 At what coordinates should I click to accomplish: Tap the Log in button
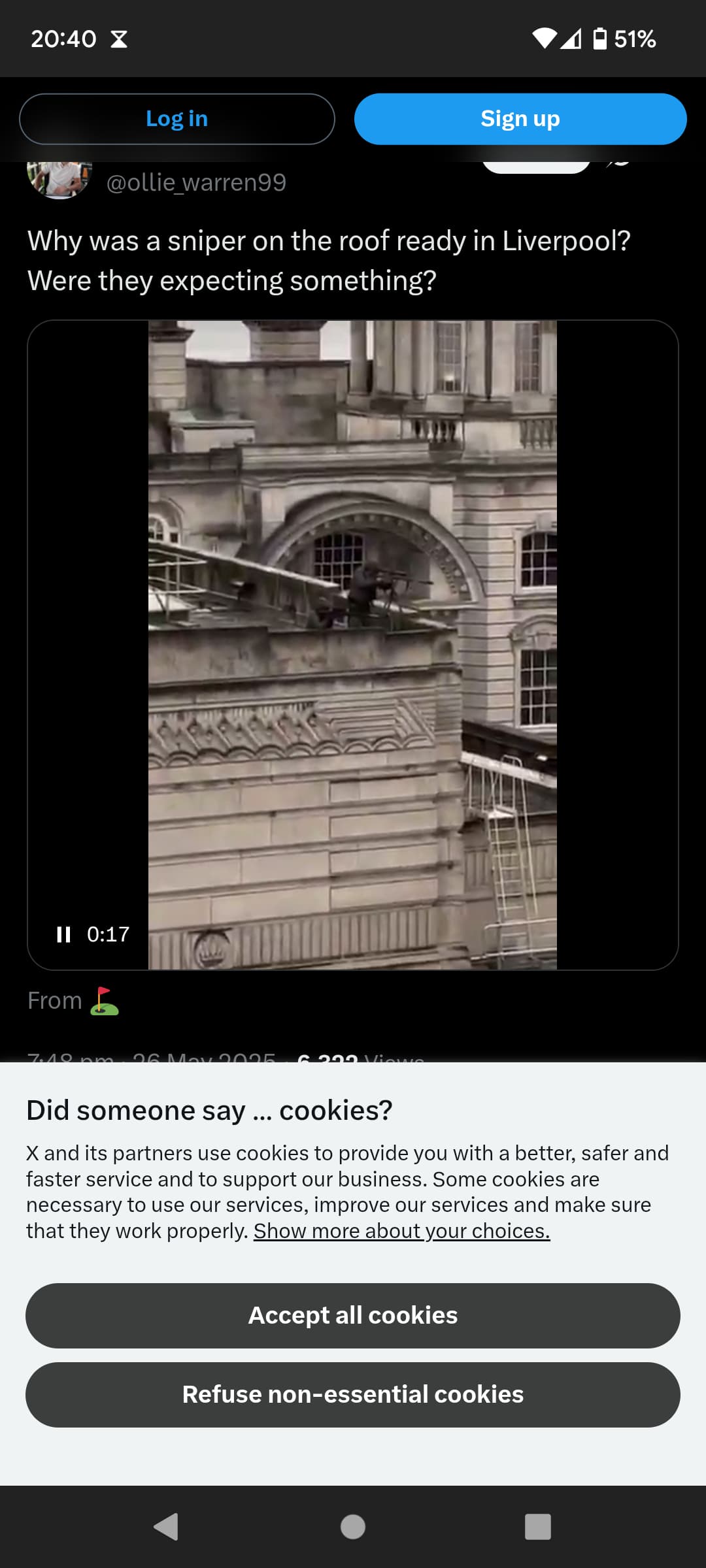click(x=177, y=119)
